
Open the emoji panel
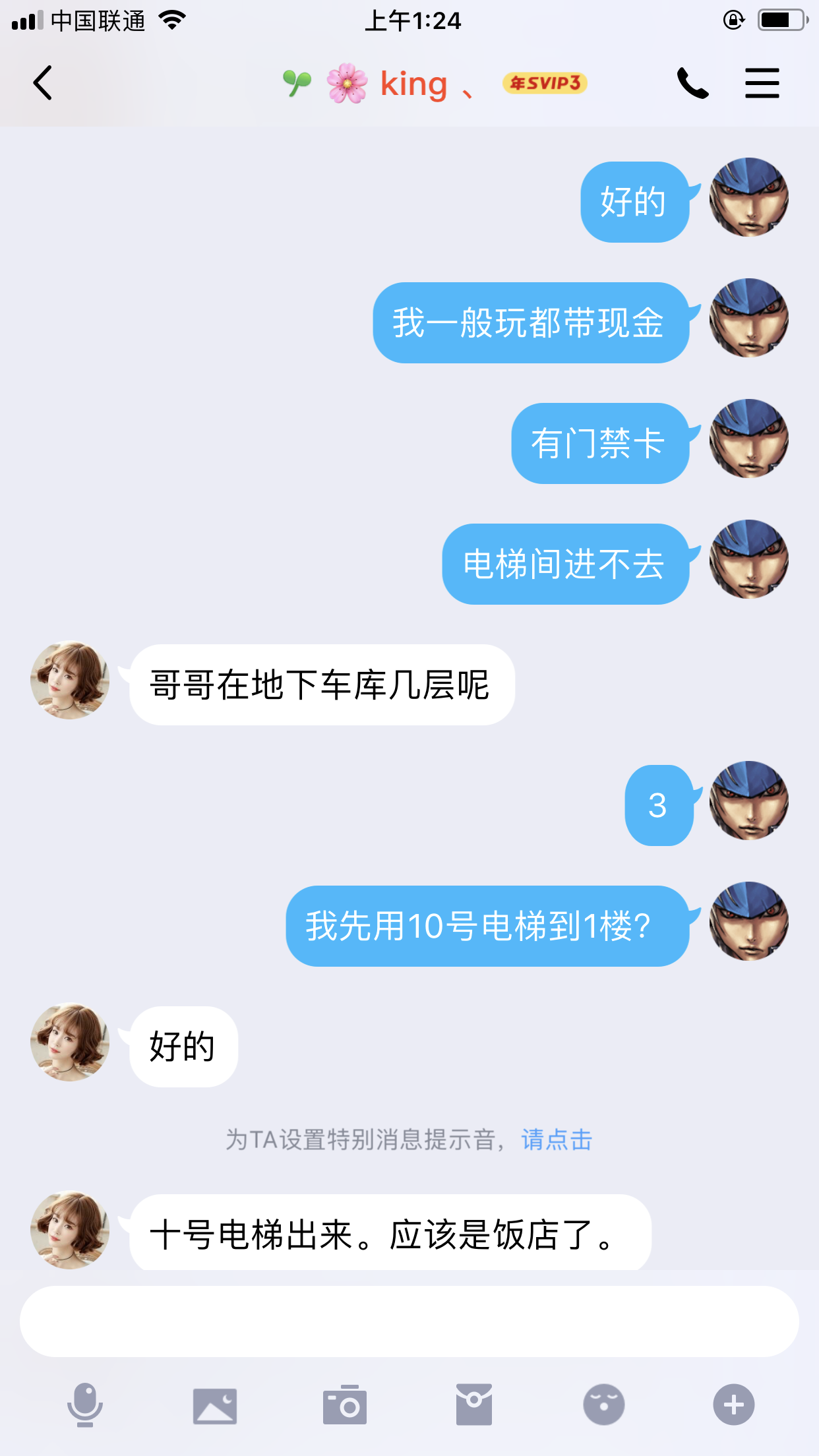click(603, 1405)
